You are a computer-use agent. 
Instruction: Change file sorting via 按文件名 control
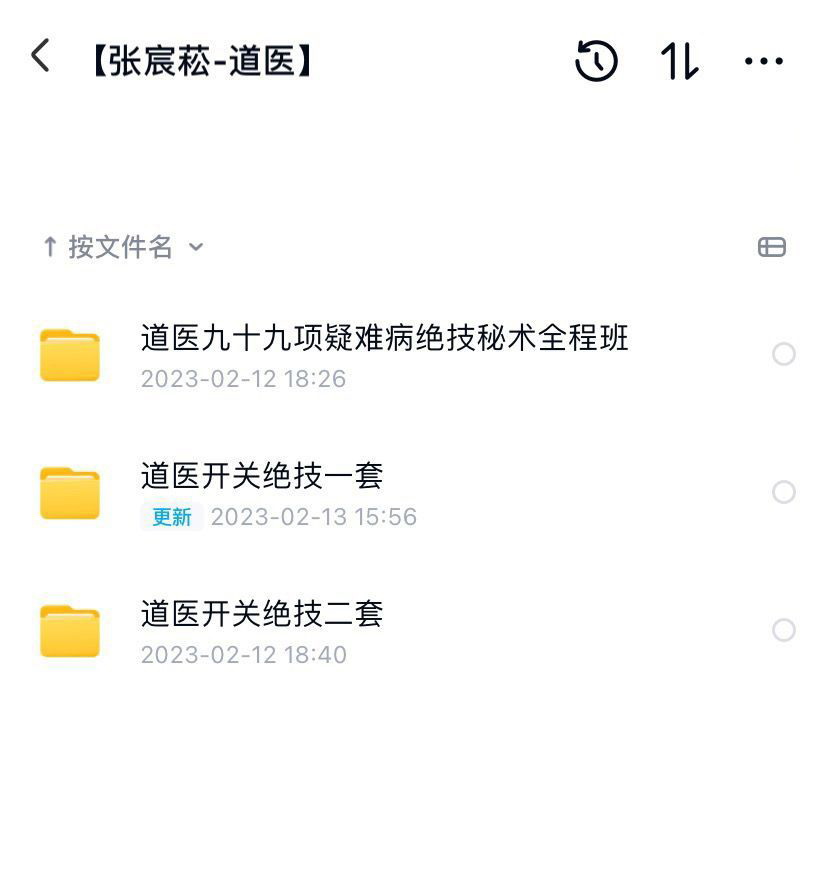(122, 247)
